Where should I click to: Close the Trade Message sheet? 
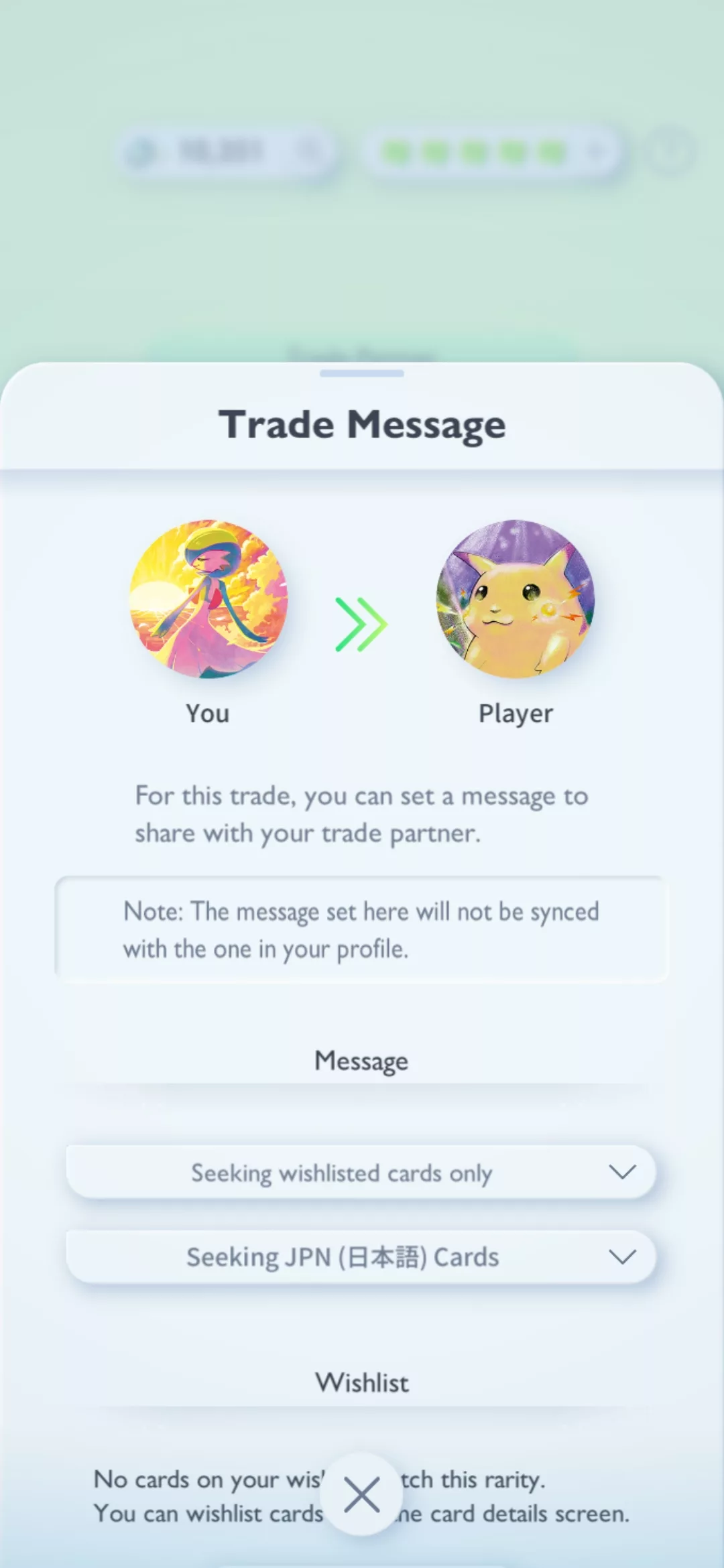click(x=362, y=1494)
